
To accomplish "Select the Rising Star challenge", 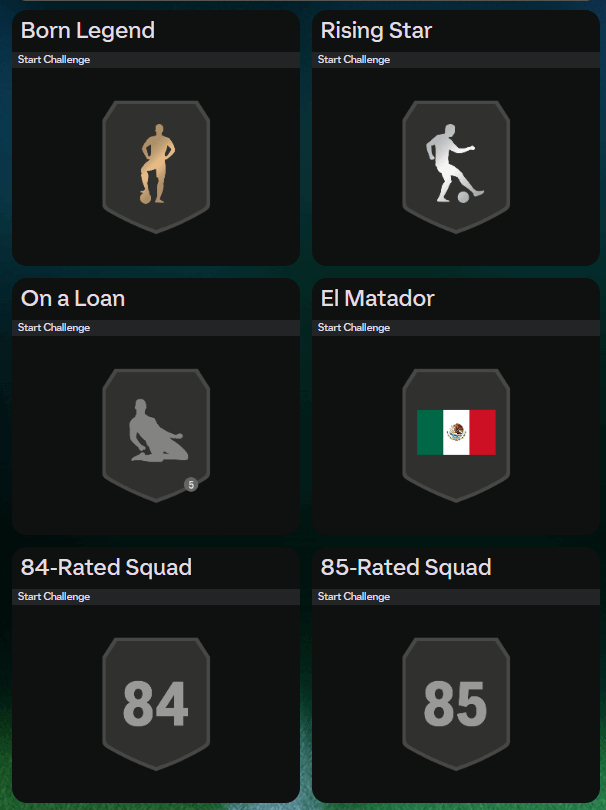I will tap(456, 160).
